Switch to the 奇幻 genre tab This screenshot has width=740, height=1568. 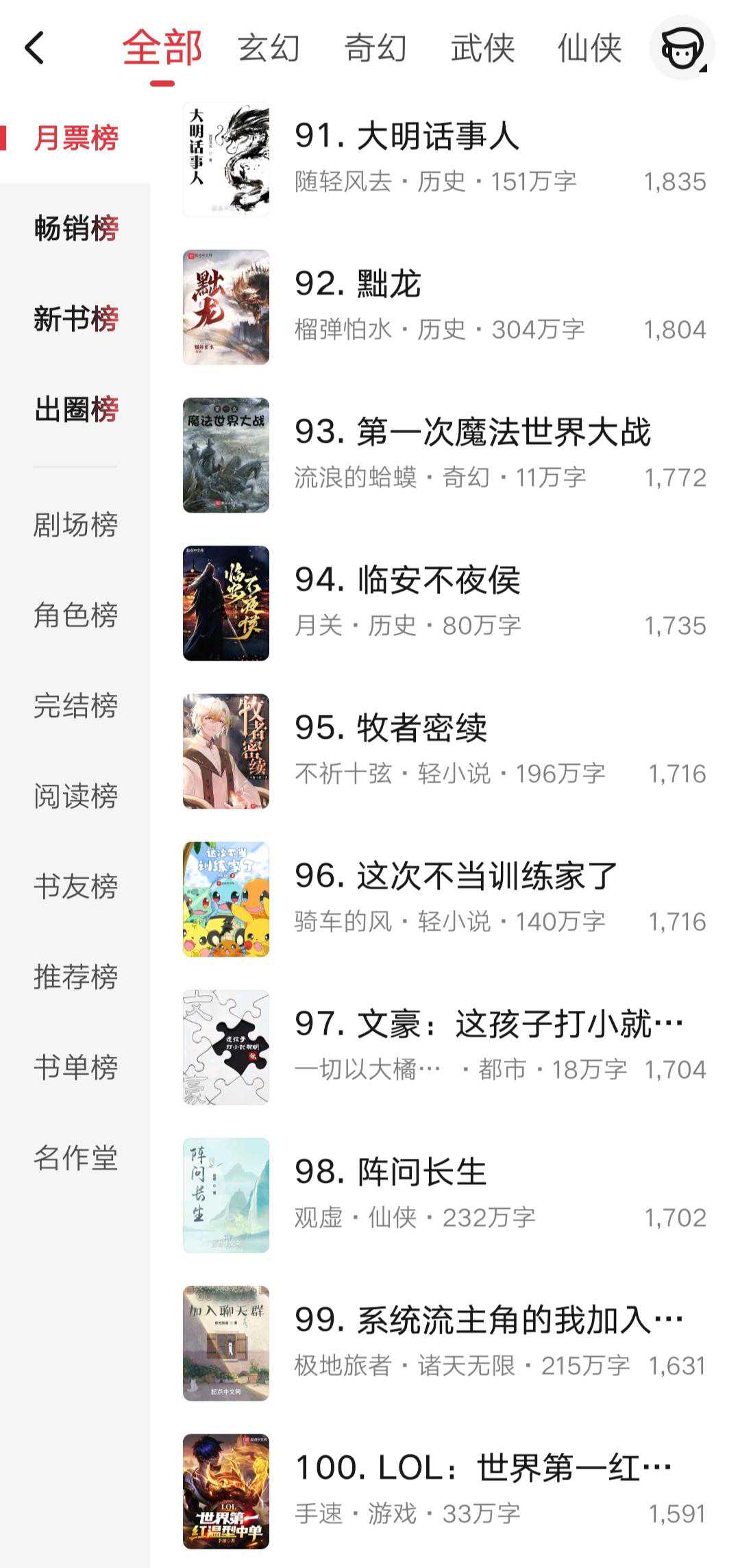click(x=375, y=48)
